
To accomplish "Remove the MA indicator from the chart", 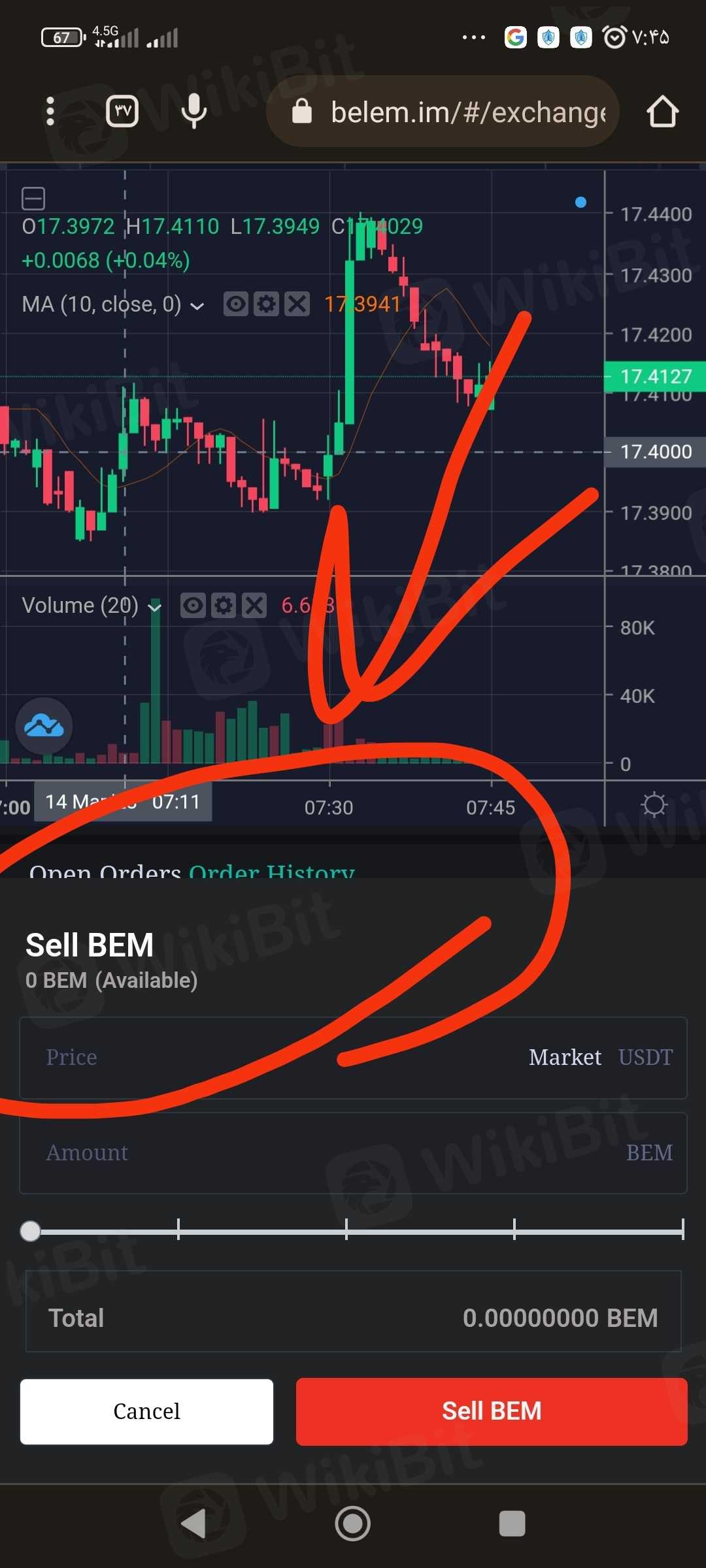I will coord(297,304).
